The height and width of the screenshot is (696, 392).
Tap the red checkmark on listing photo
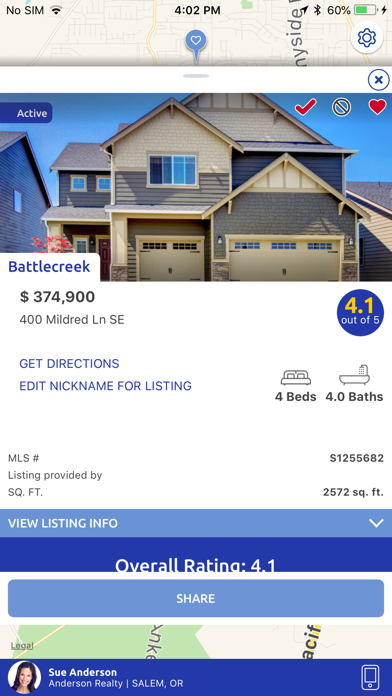306,107
